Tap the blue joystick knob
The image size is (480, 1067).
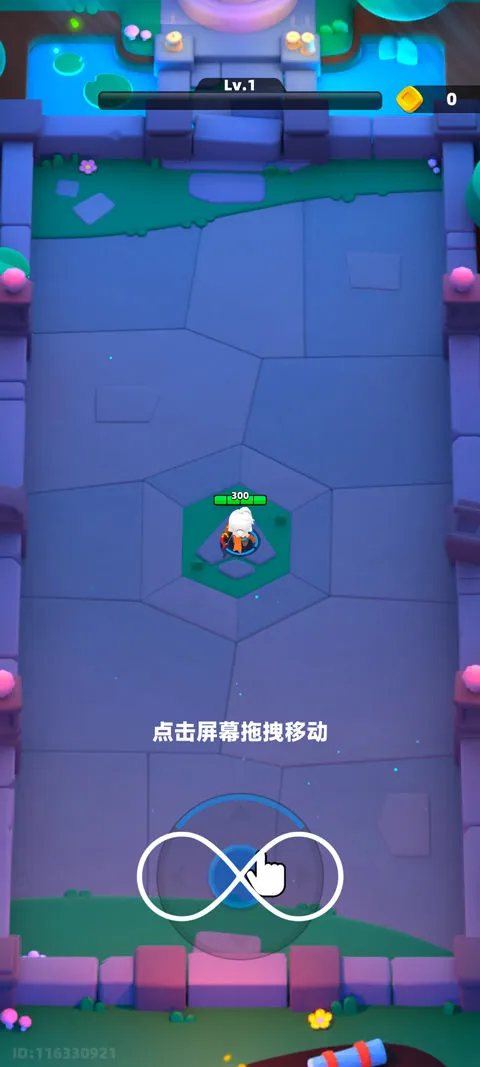point(238,876)
